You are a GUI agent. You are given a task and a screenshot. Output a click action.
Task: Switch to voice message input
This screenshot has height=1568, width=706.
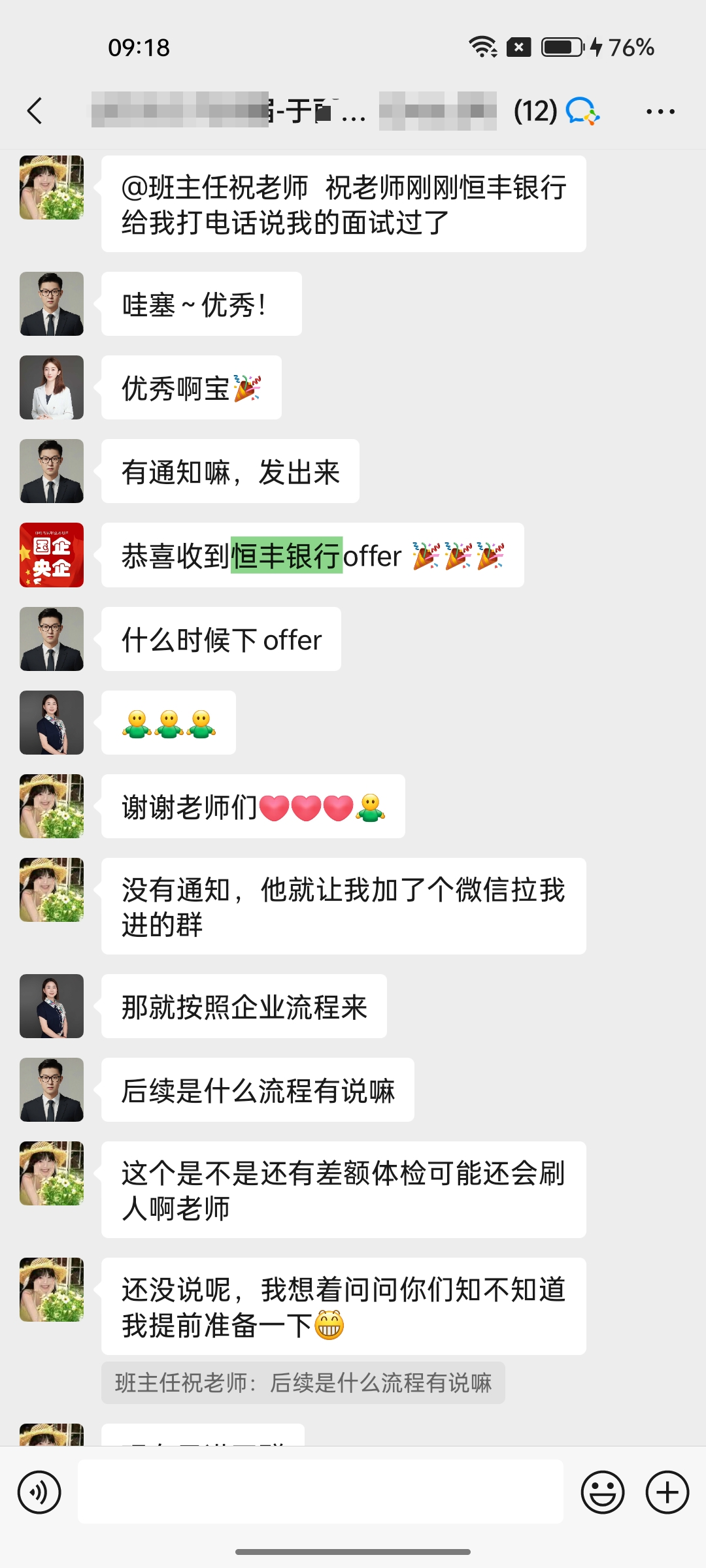tap(39, 1492)
